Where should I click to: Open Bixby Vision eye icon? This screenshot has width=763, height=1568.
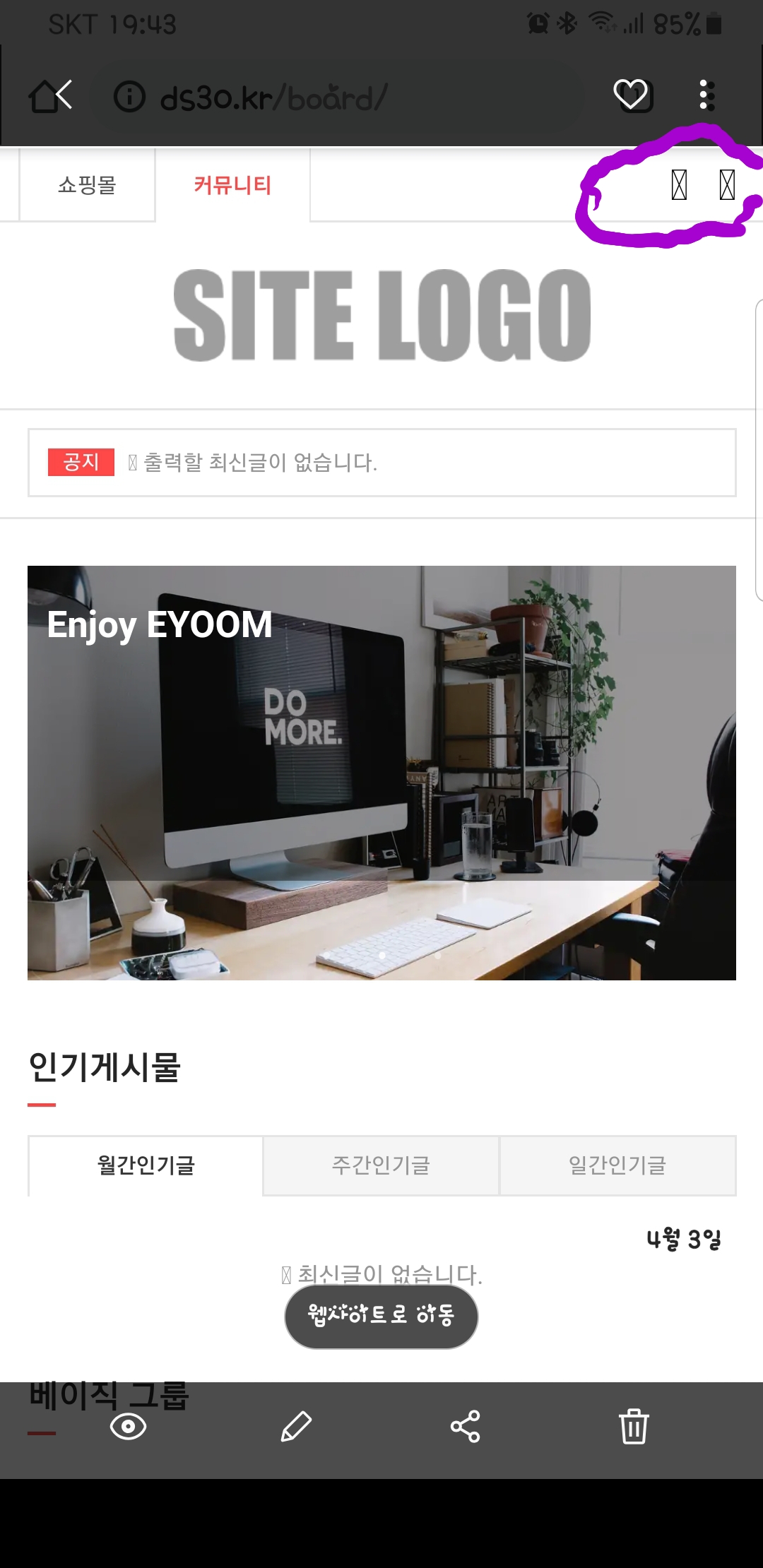click(128, 1427)
